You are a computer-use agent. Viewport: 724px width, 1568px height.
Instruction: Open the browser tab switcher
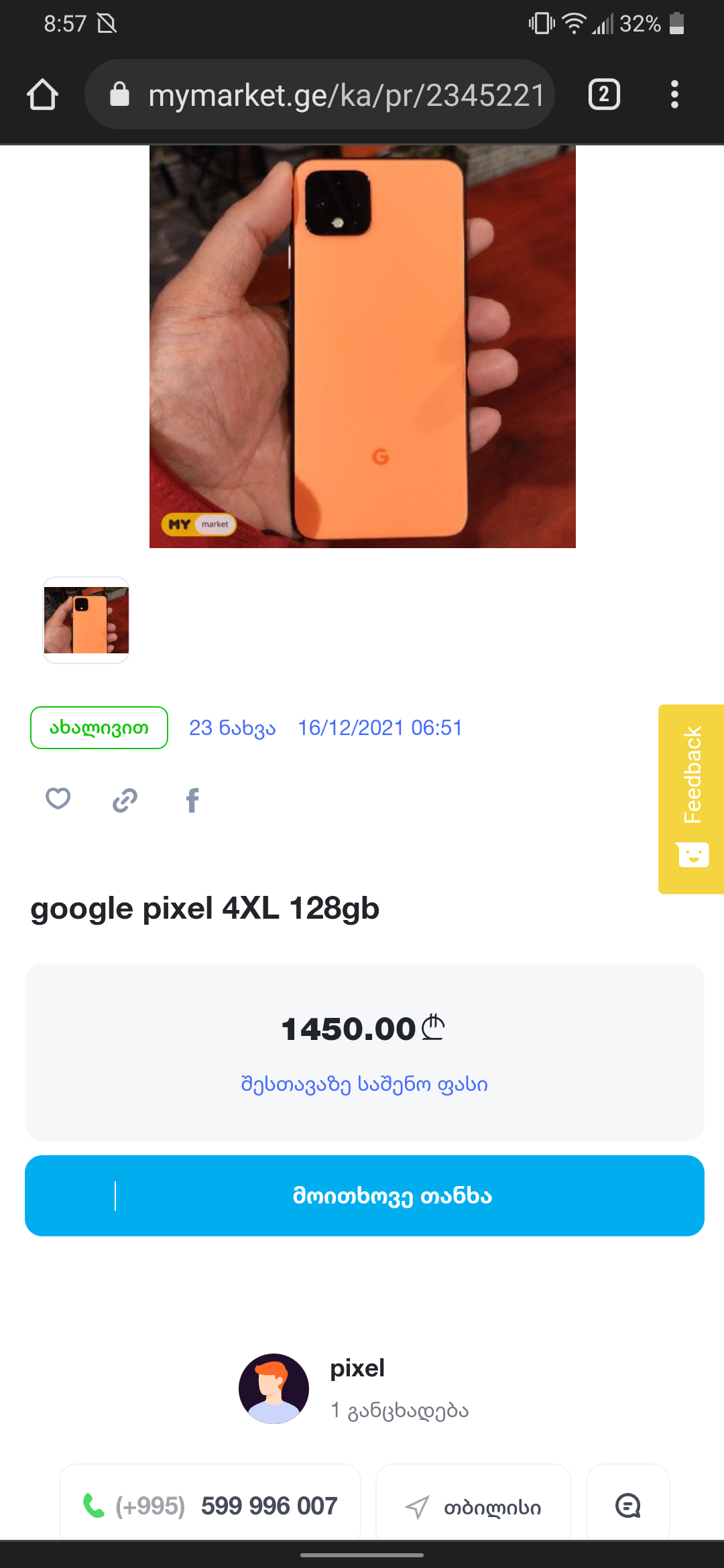[603, 94]
